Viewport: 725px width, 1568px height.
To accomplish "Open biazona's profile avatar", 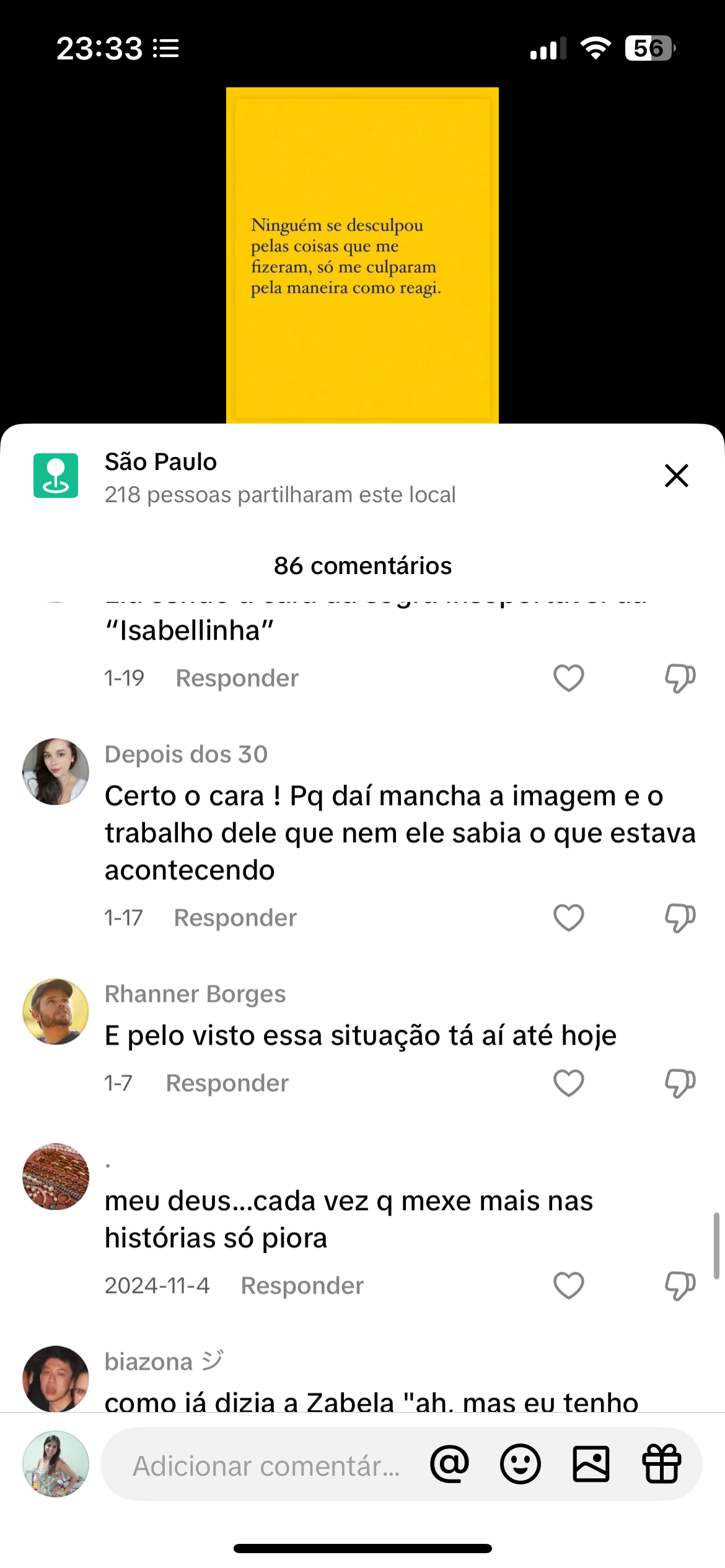I will 56,1379.
